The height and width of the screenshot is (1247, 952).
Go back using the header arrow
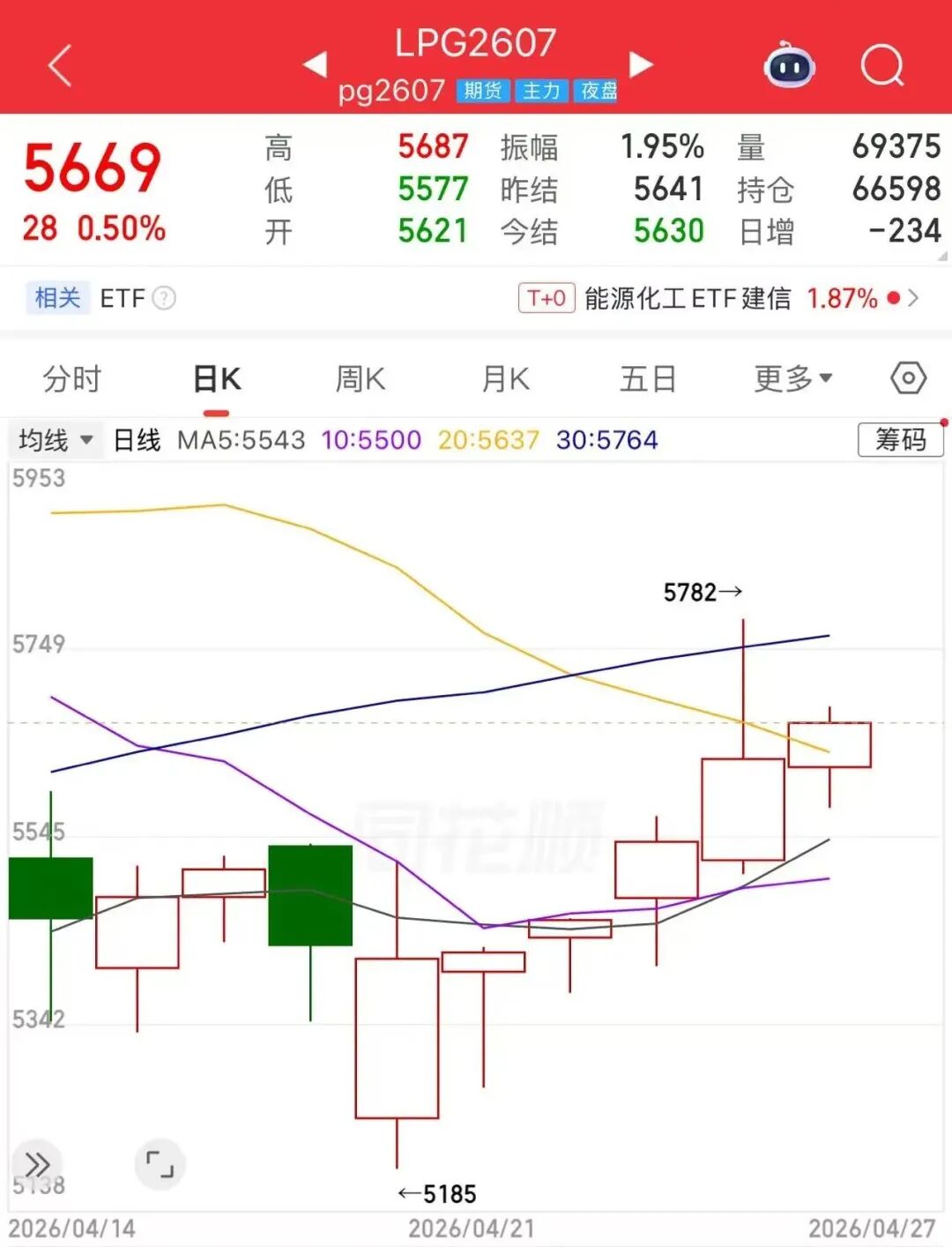tap(60, 66)
